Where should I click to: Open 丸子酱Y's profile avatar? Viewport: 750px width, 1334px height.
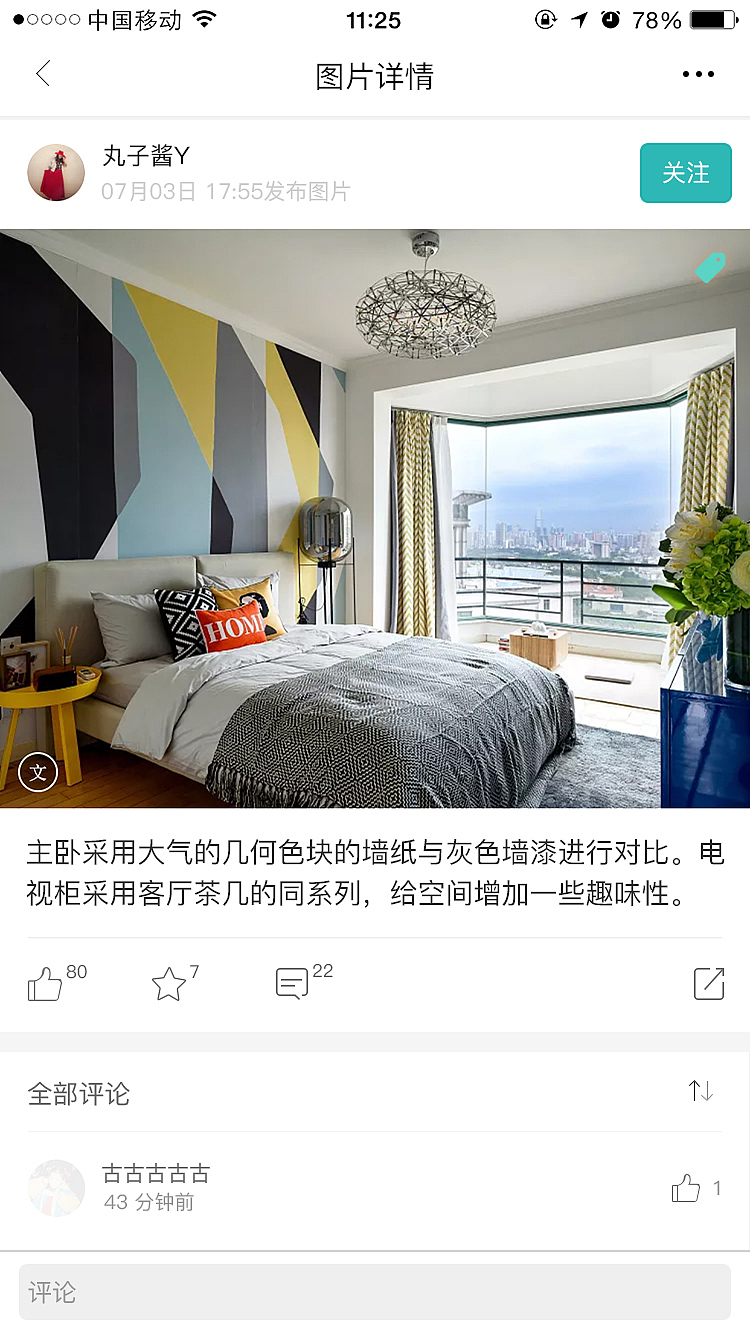pos(56,172)
